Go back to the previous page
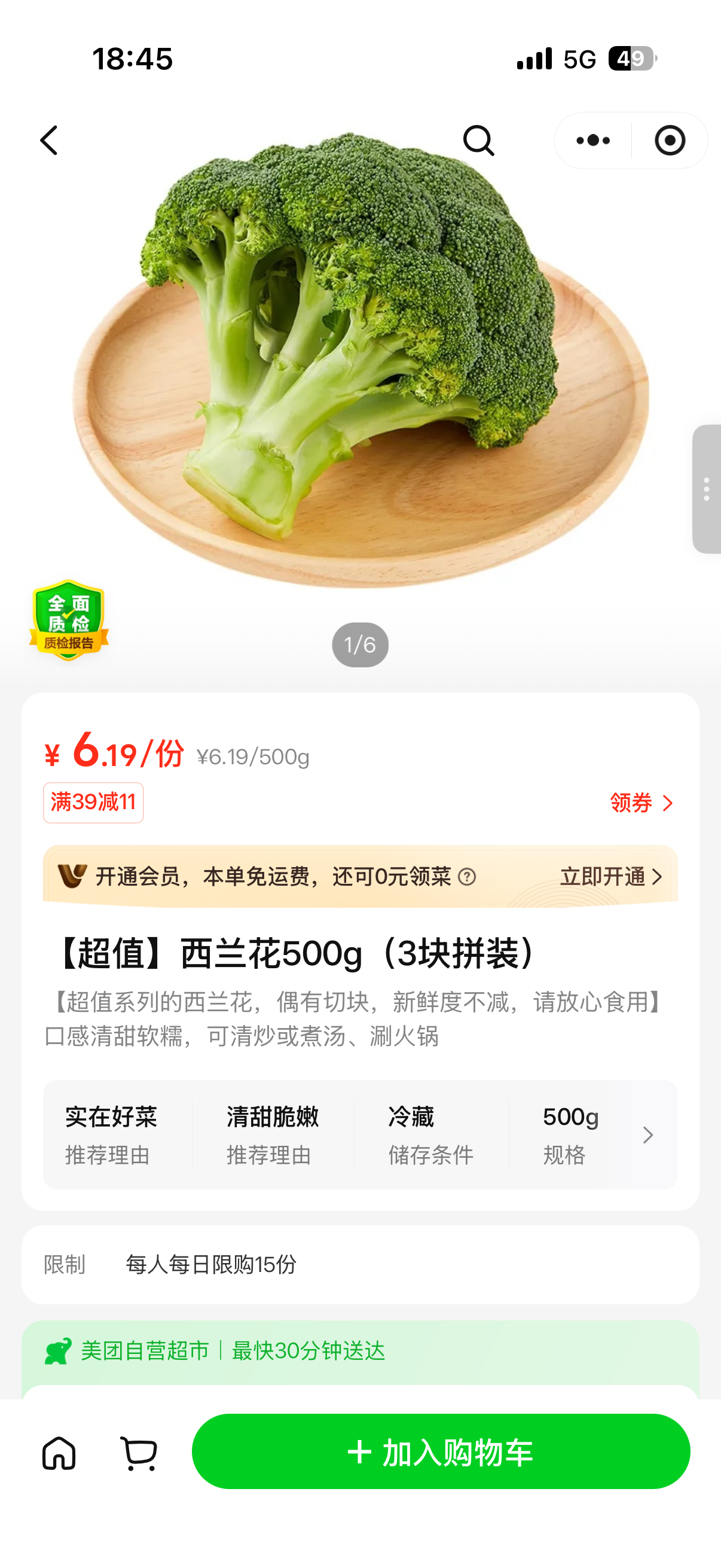 point(49,141)
